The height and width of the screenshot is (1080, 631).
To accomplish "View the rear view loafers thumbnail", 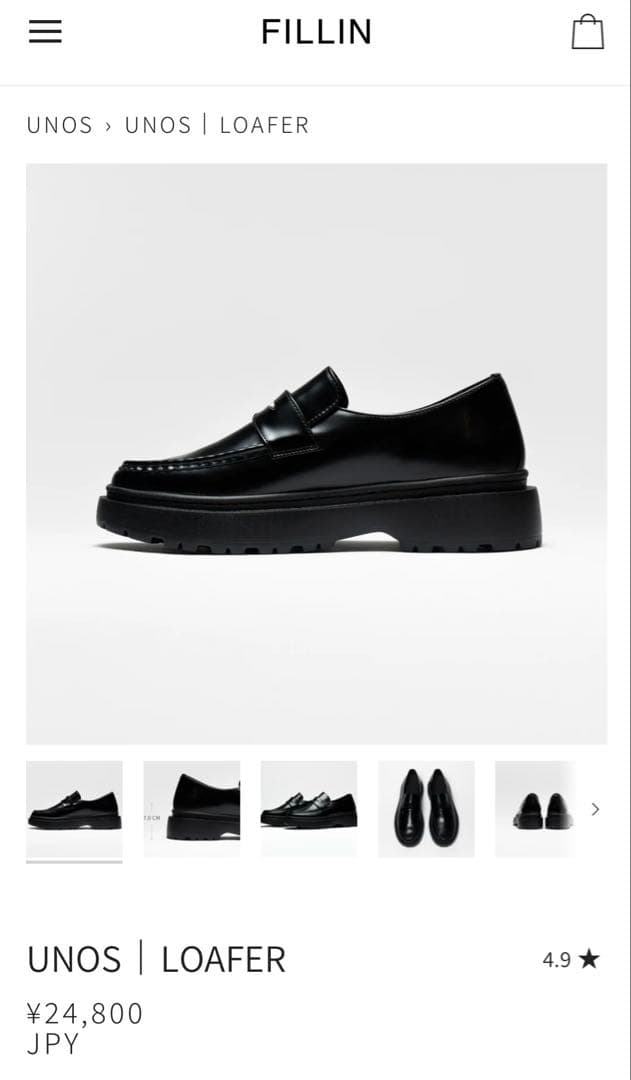I will (x=538, y=808).
